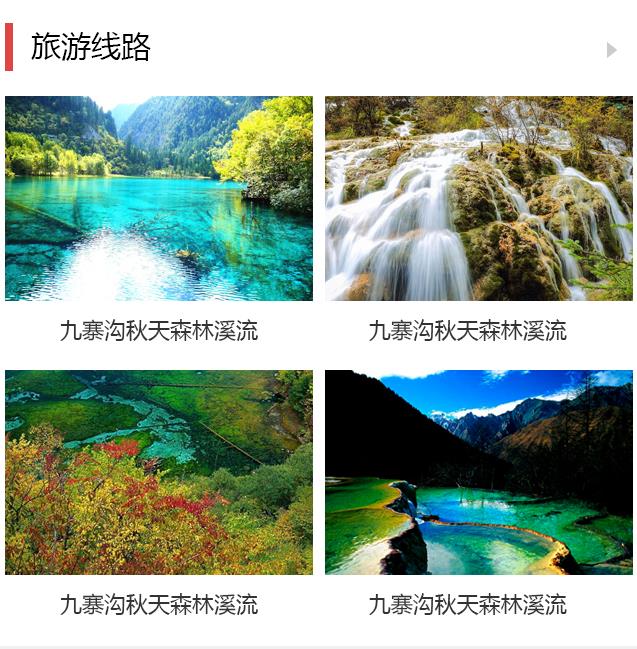Image resolution: width=637 pixels, height=649 pixels.
Task: Open the waterfall tour card
Action: 478,199
